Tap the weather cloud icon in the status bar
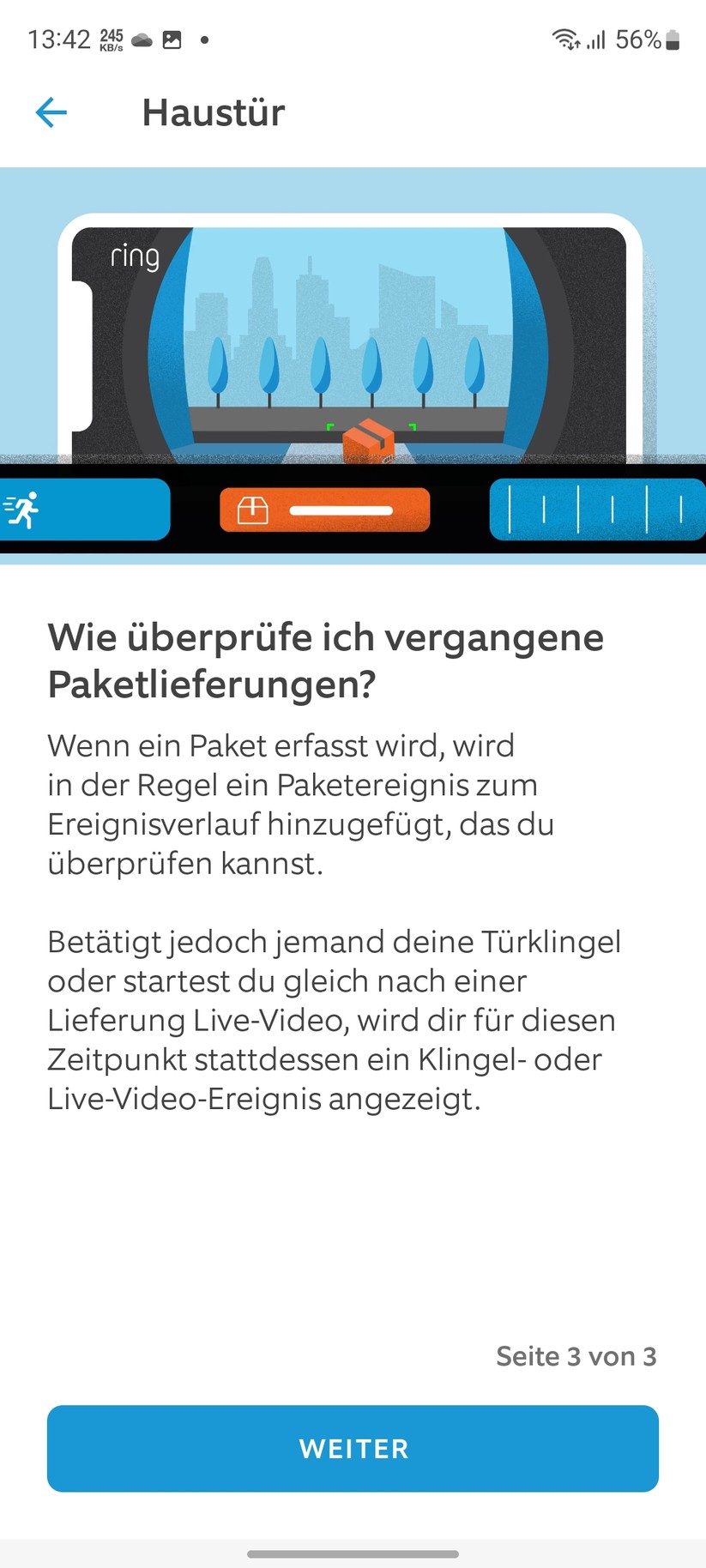This screenshot has height=1568, width=706. click(x=142, y=39)
